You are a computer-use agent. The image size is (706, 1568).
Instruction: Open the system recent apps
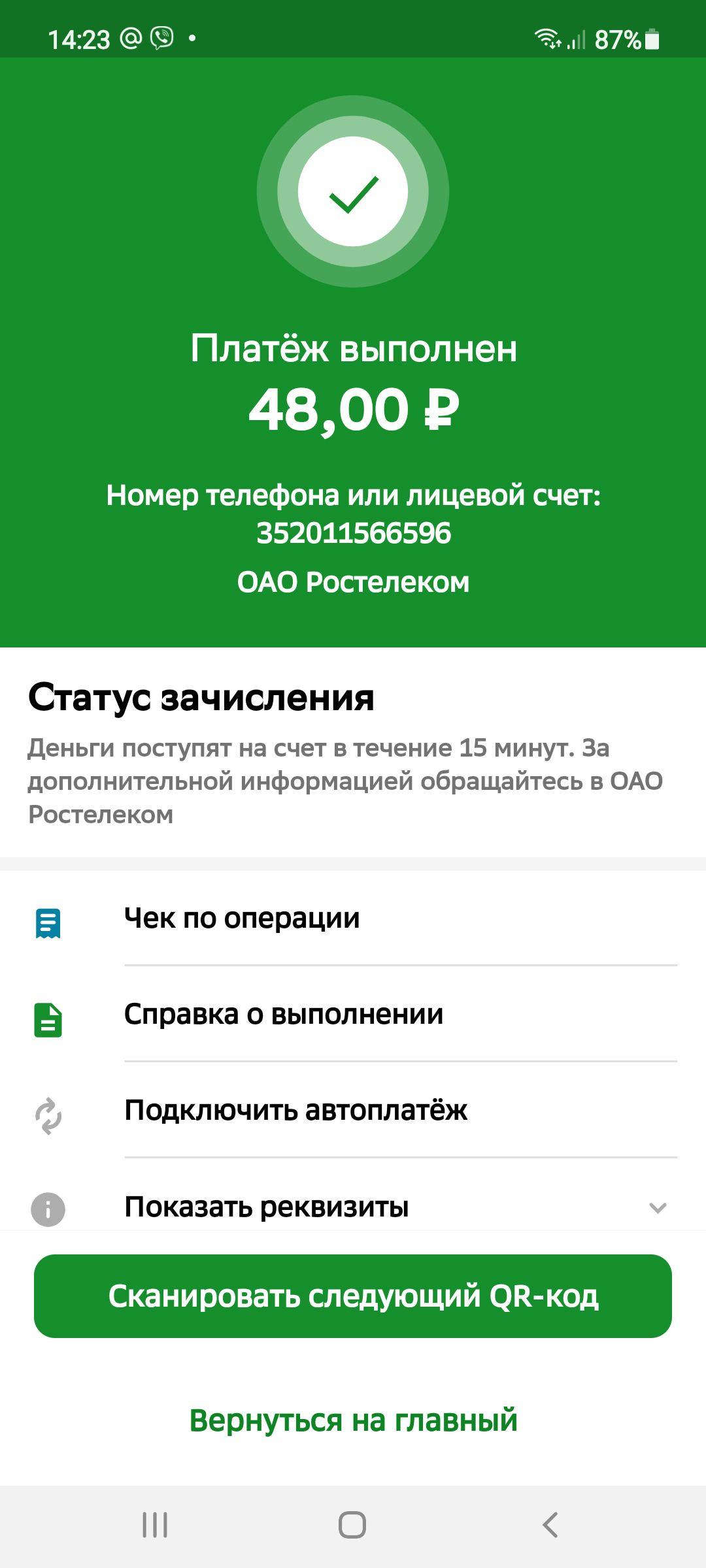pyautogui.click(x=155, y=1526)
